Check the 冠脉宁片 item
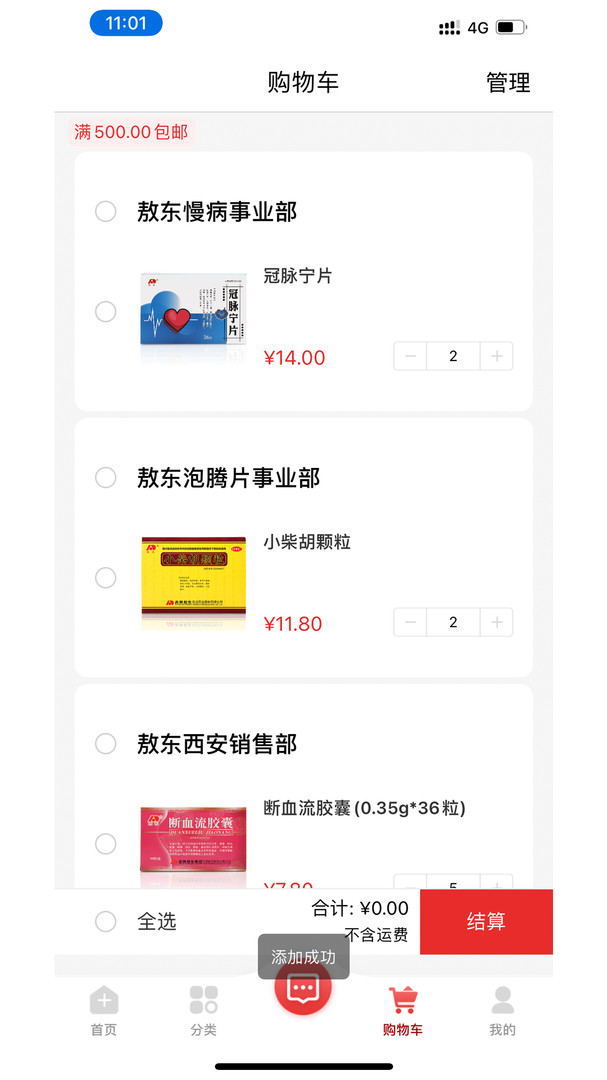The image size is (607, 1080). pyautogui.click(x=105, y=312)
